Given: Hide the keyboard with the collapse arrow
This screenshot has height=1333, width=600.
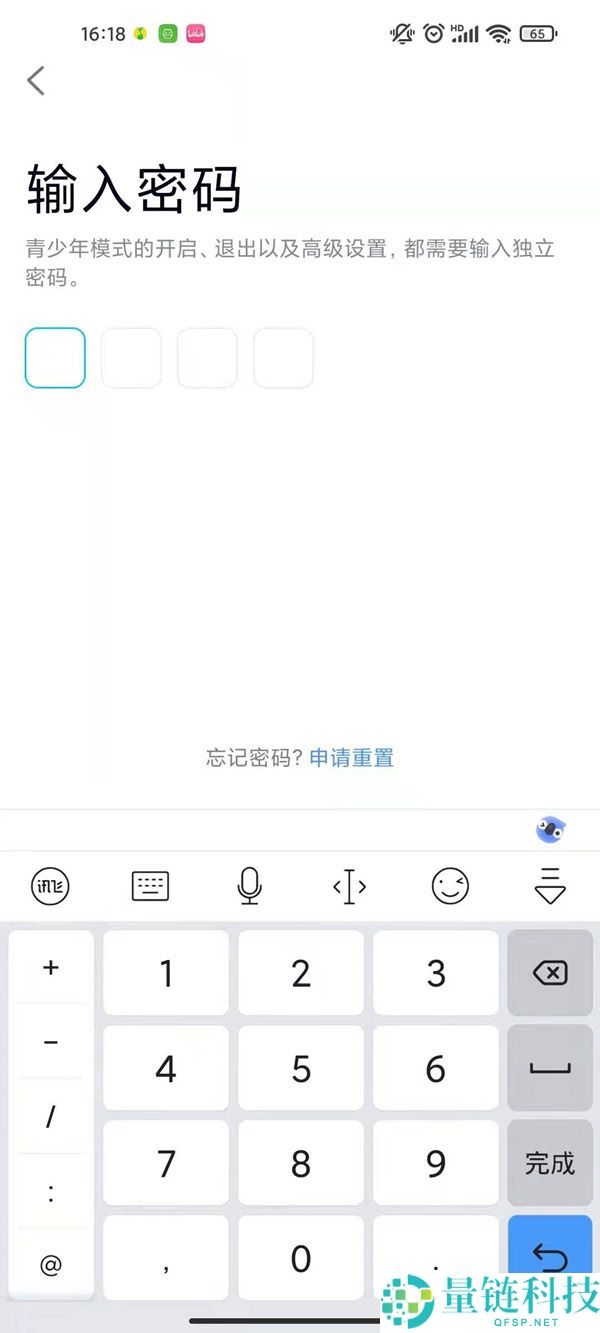Looking at the screenshot, I should [x=550, y=887].
